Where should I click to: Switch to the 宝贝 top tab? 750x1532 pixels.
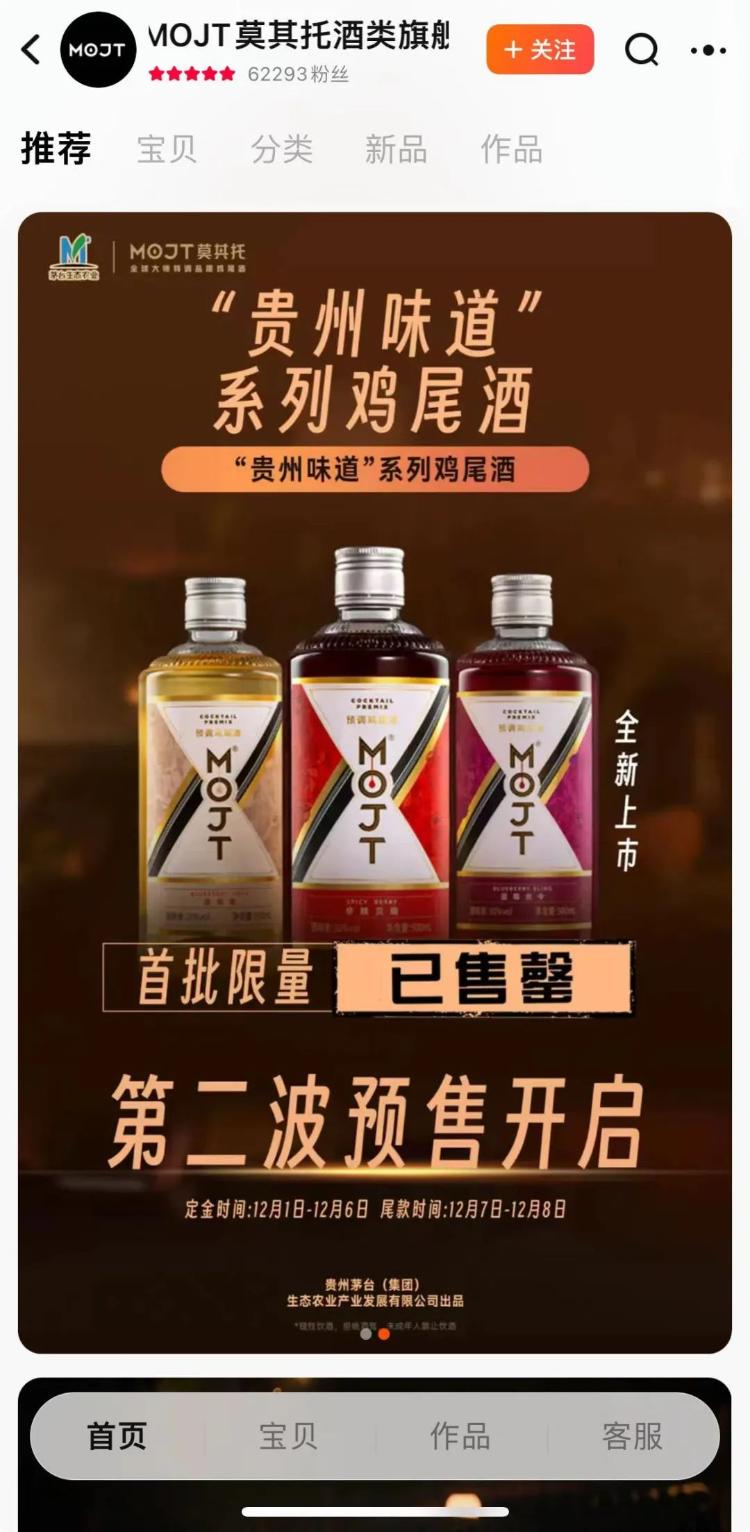click(x=167, y=150)
